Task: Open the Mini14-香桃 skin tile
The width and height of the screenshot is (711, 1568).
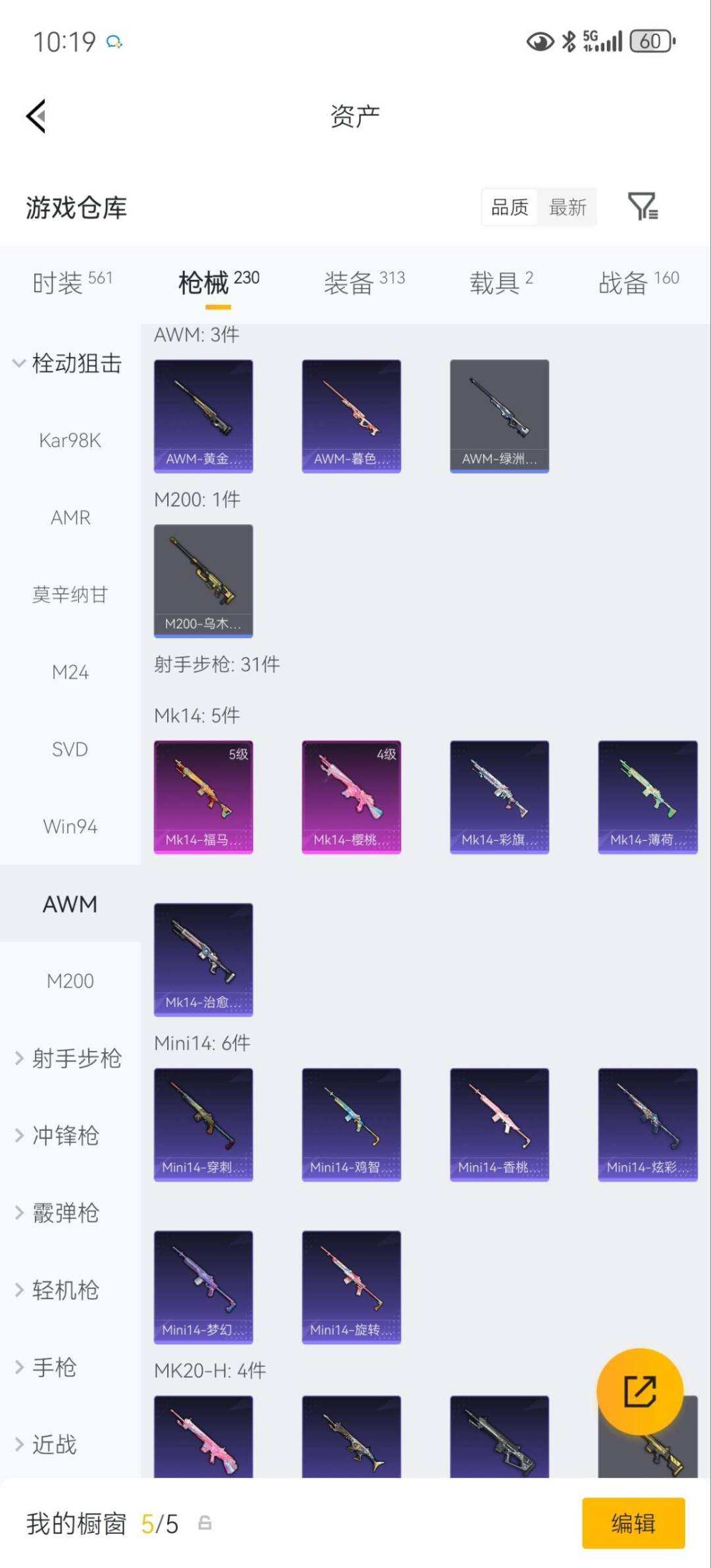Action: pyautogui.click(x=500, y=1124)
